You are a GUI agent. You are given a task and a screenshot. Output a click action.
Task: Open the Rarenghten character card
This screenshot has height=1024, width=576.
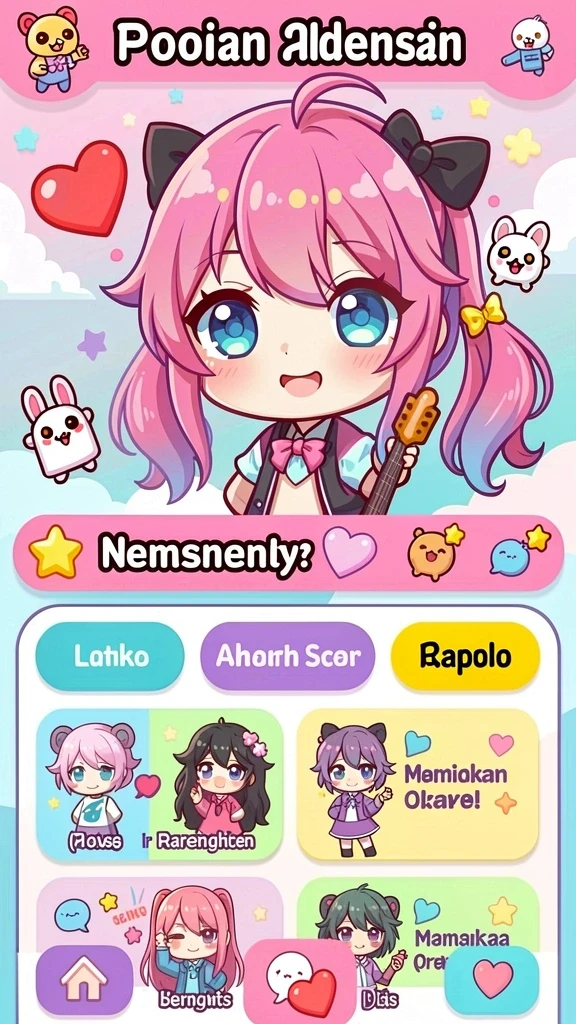pyautogui.click(x=159, y=784)
